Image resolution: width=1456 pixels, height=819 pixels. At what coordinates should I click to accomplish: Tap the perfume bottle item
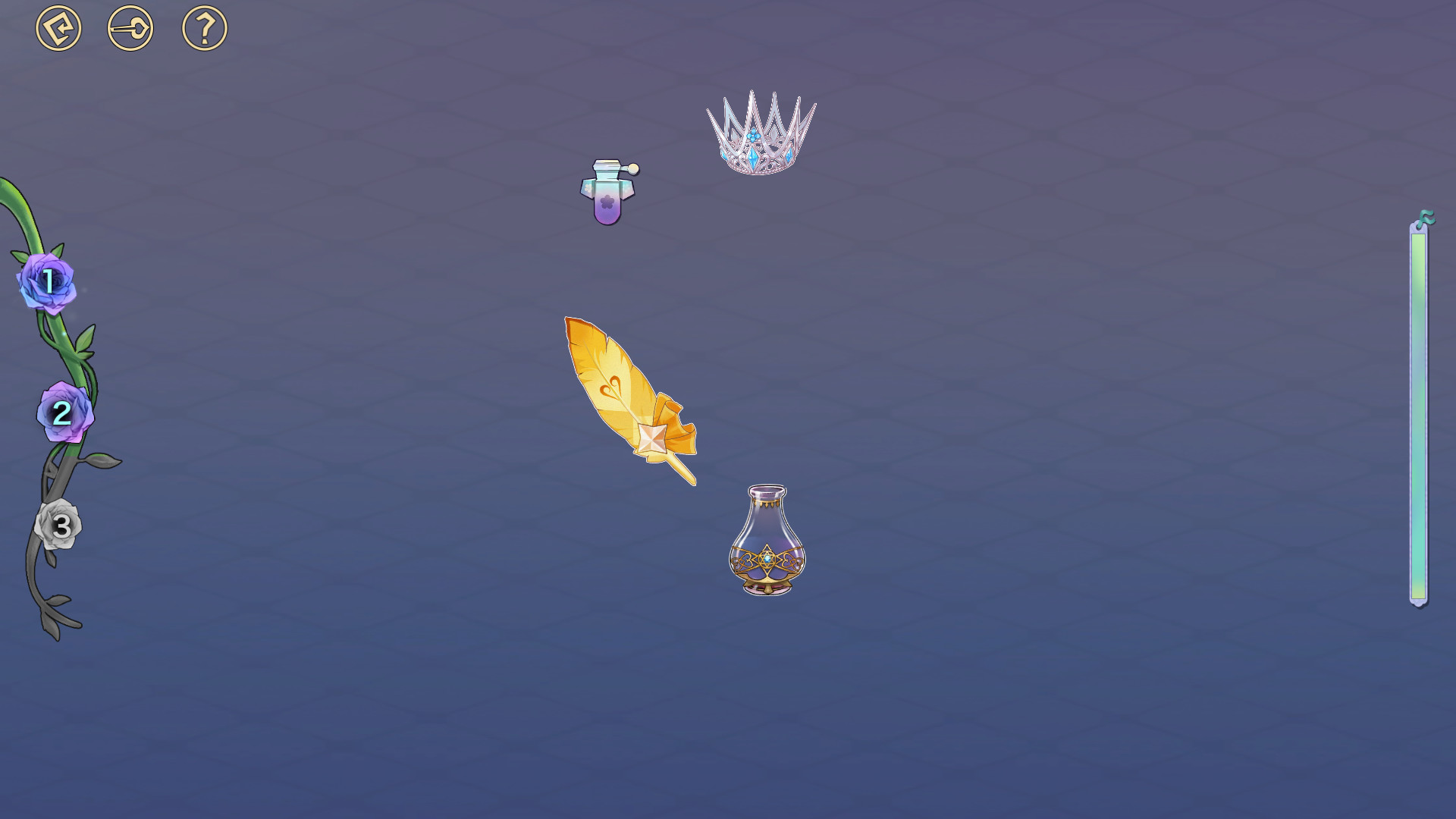[607, 193]
